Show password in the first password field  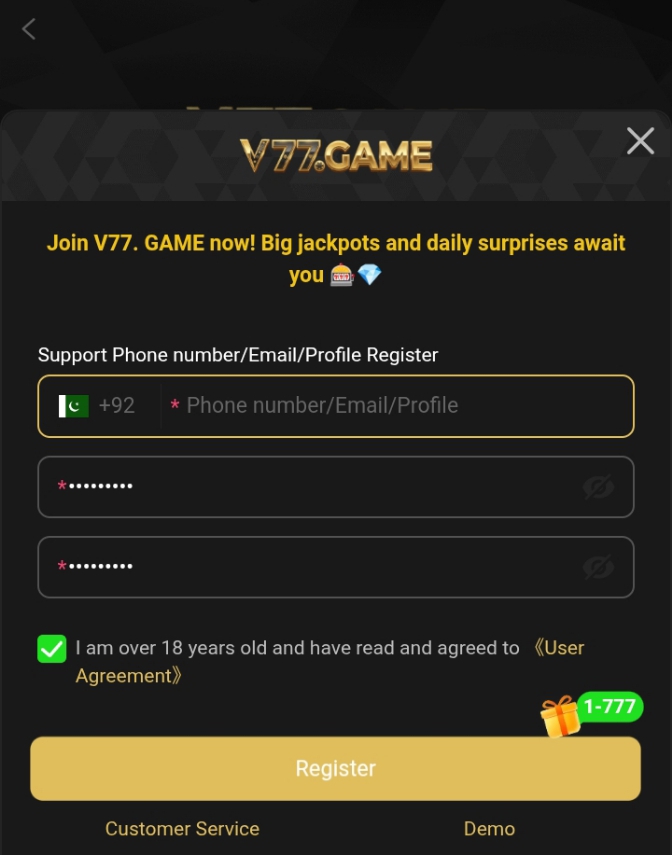[598, 487]
